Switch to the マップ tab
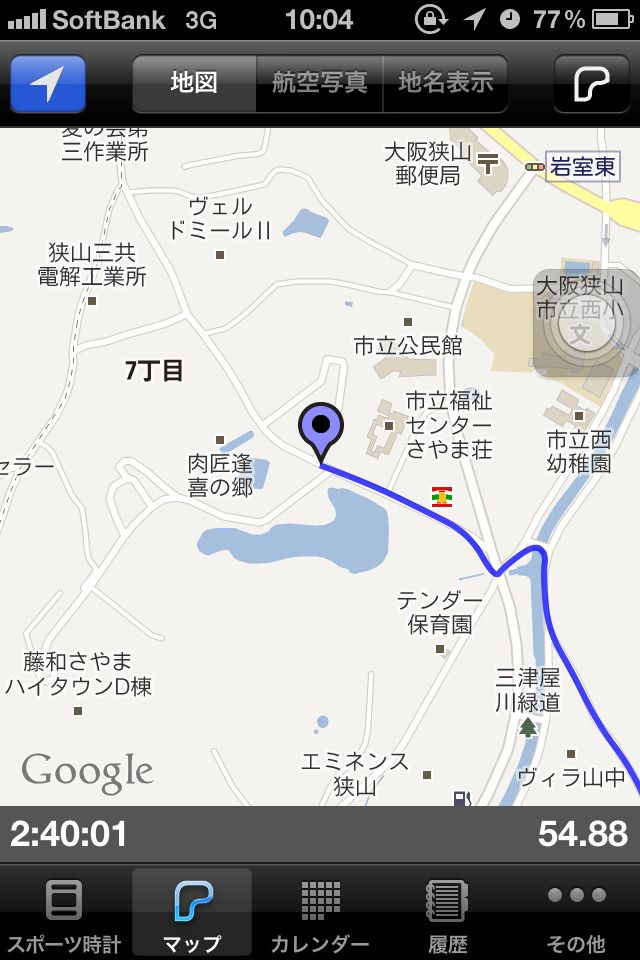 (x=192, y=912)
